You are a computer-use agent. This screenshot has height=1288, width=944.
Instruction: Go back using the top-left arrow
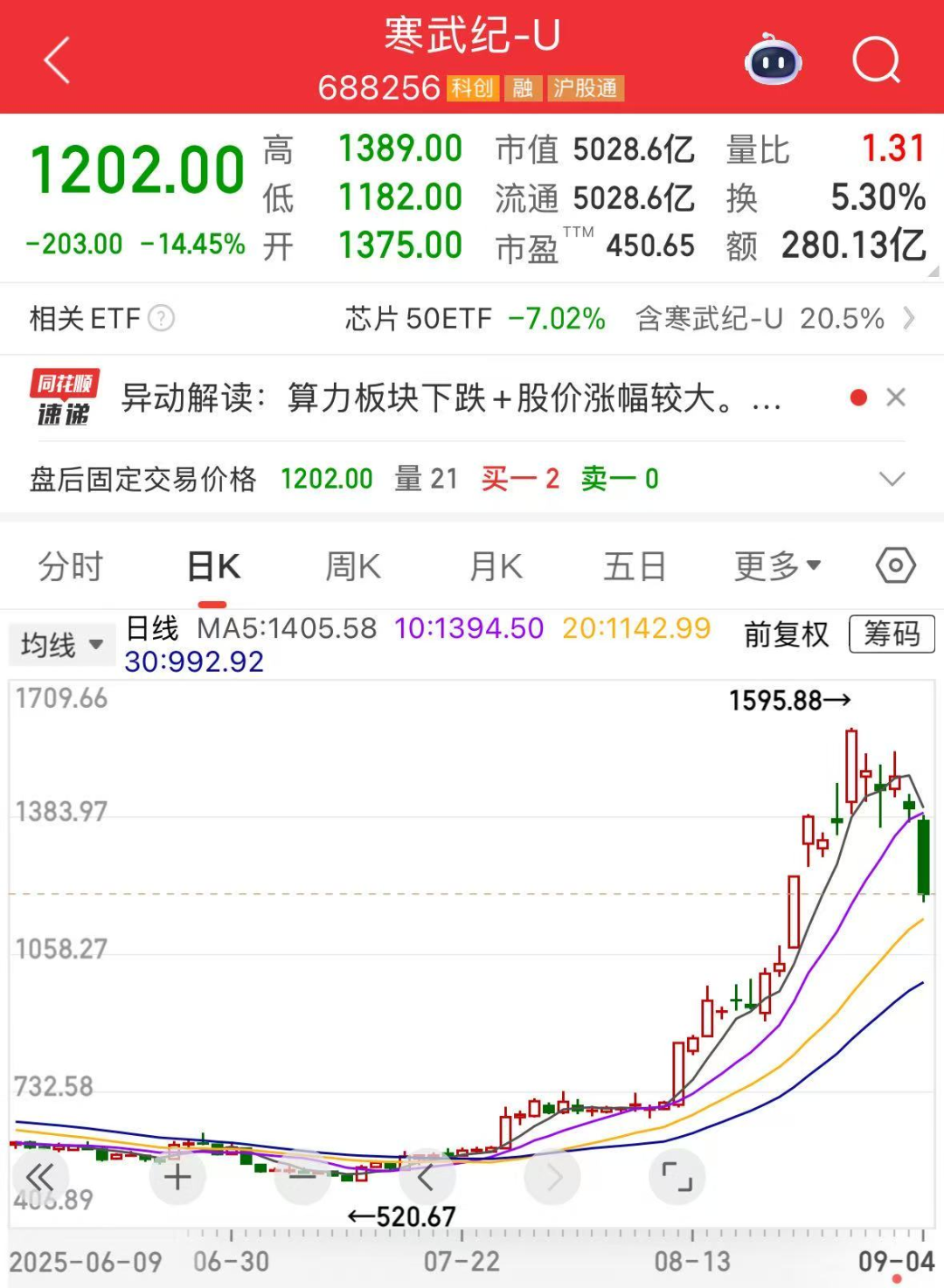point(57,60)
